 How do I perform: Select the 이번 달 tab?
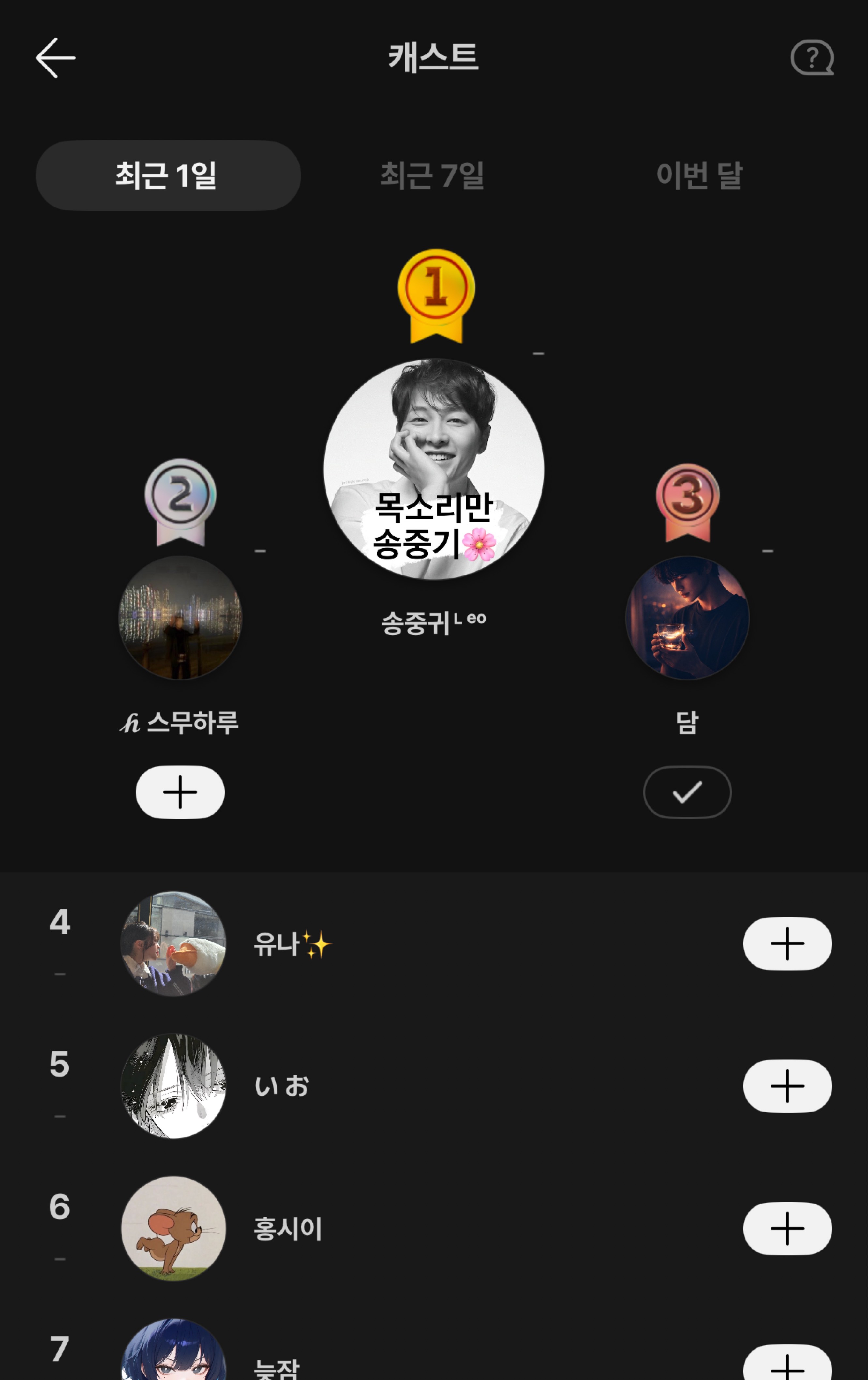[x=699, y=176]
